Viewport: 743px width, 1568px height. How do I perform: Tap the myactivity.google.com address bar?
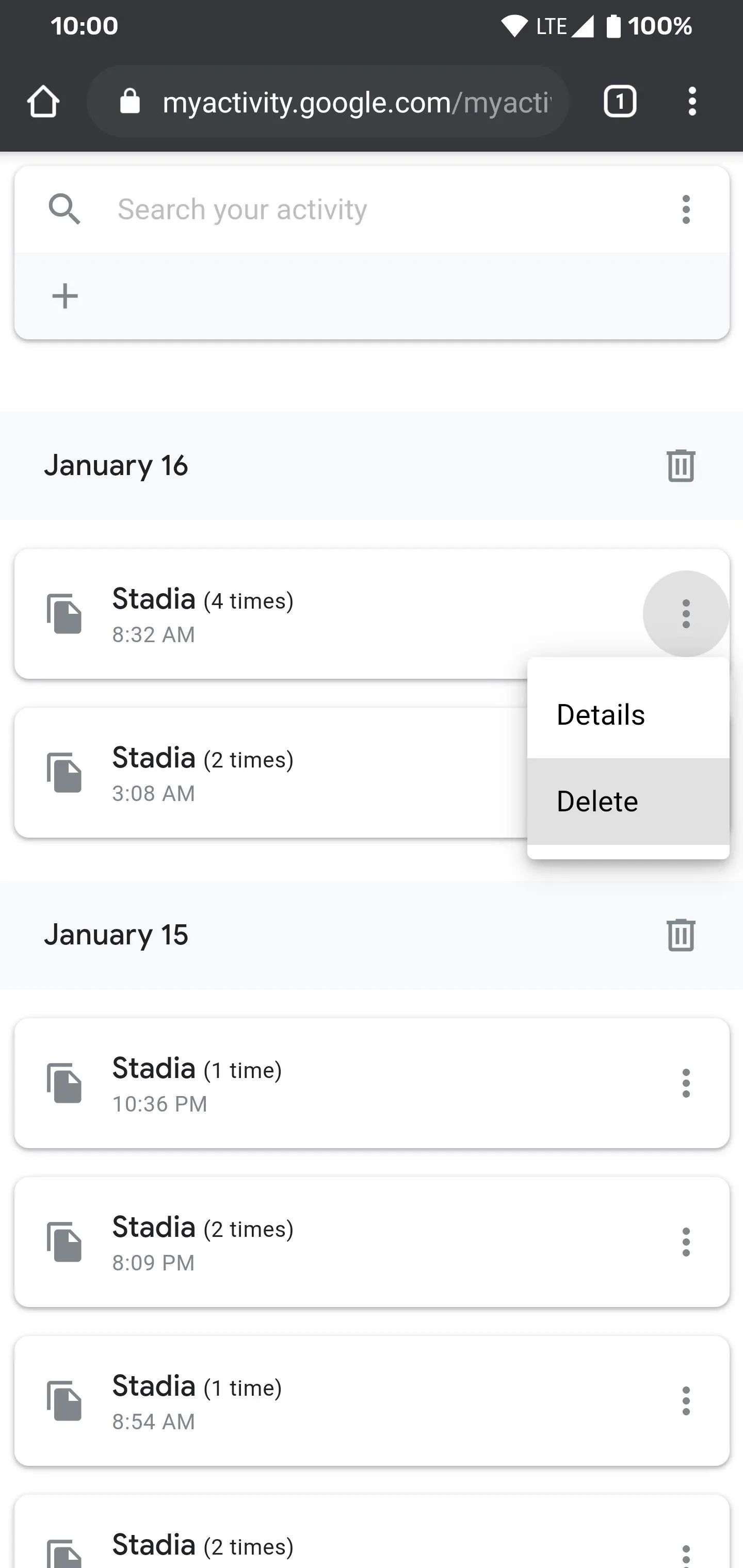tap(328, 101)
